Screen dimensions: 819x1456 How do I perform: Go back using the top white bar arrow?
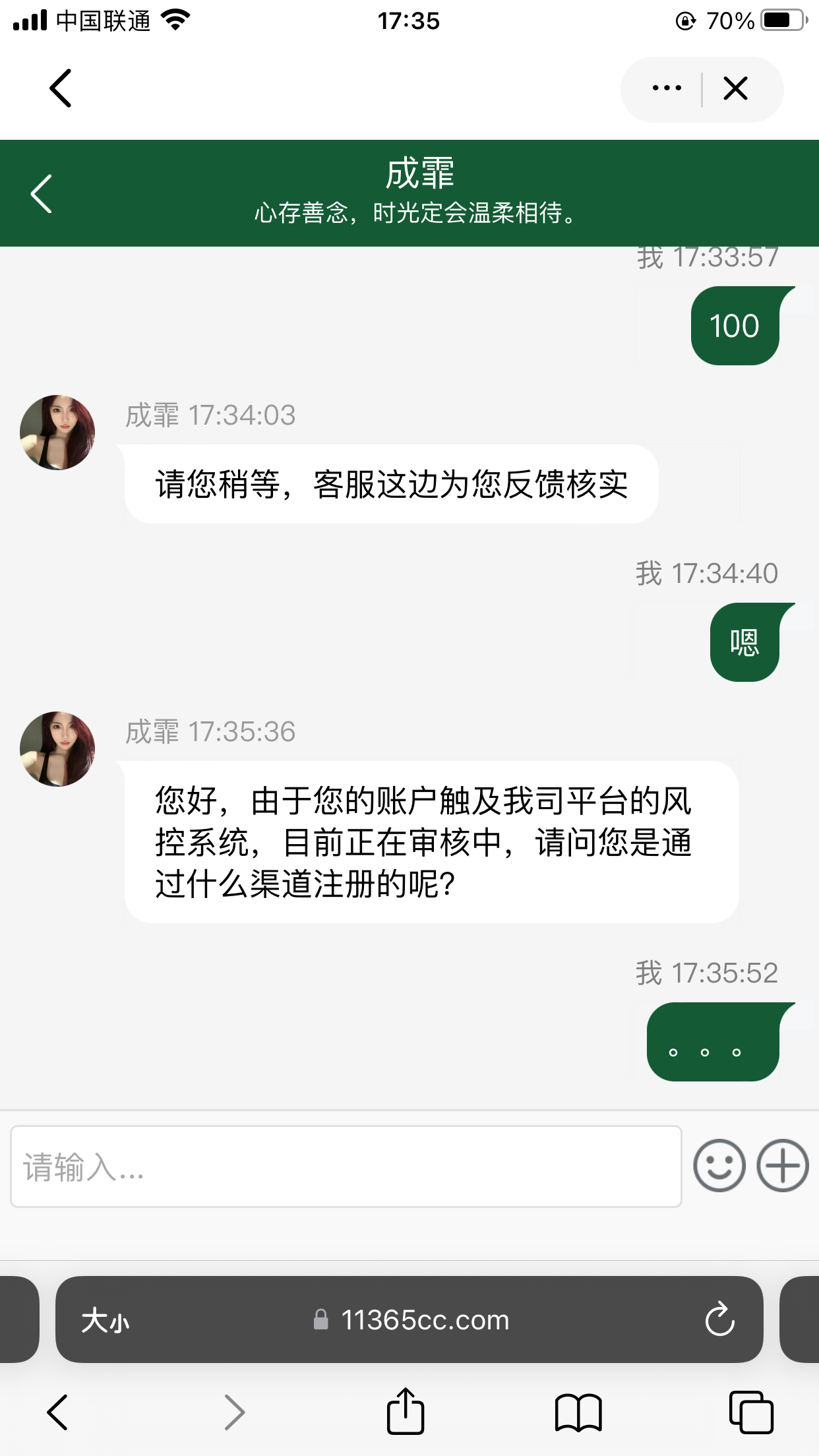coord(61,88)
